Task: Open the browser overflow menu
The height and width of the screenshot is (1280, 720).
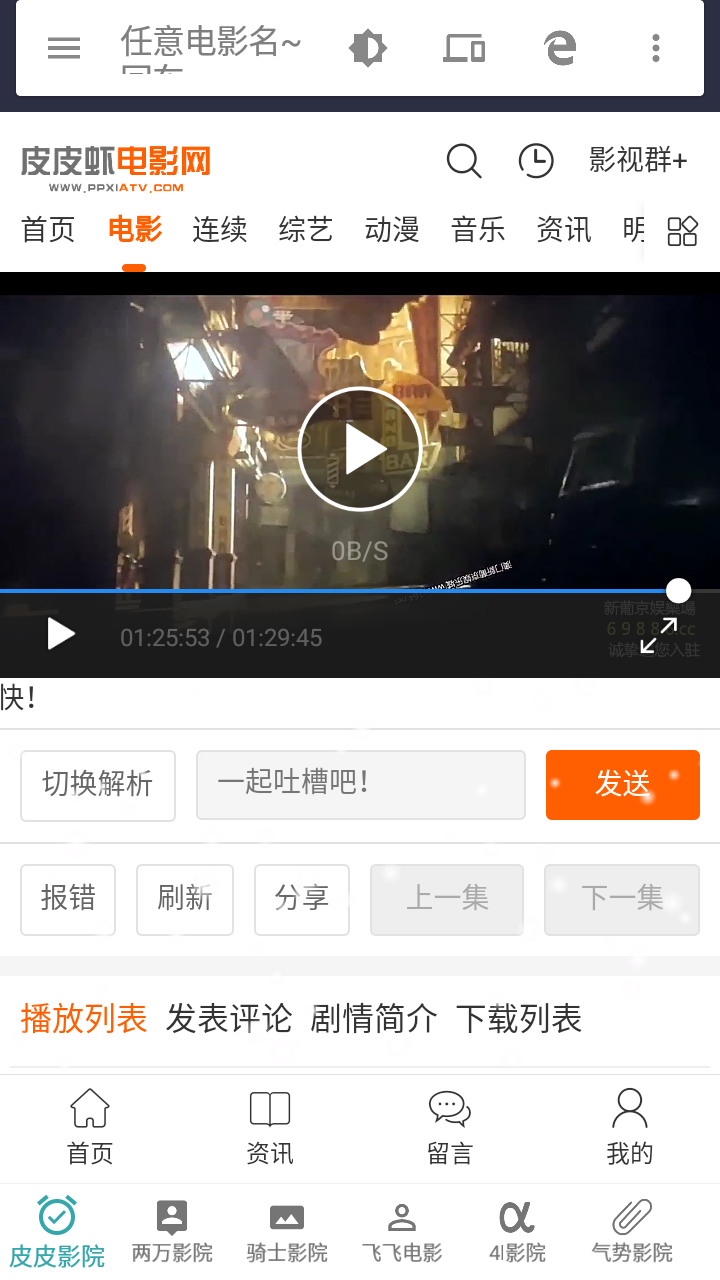Action: pyautogui.click(x=655, y=48)
